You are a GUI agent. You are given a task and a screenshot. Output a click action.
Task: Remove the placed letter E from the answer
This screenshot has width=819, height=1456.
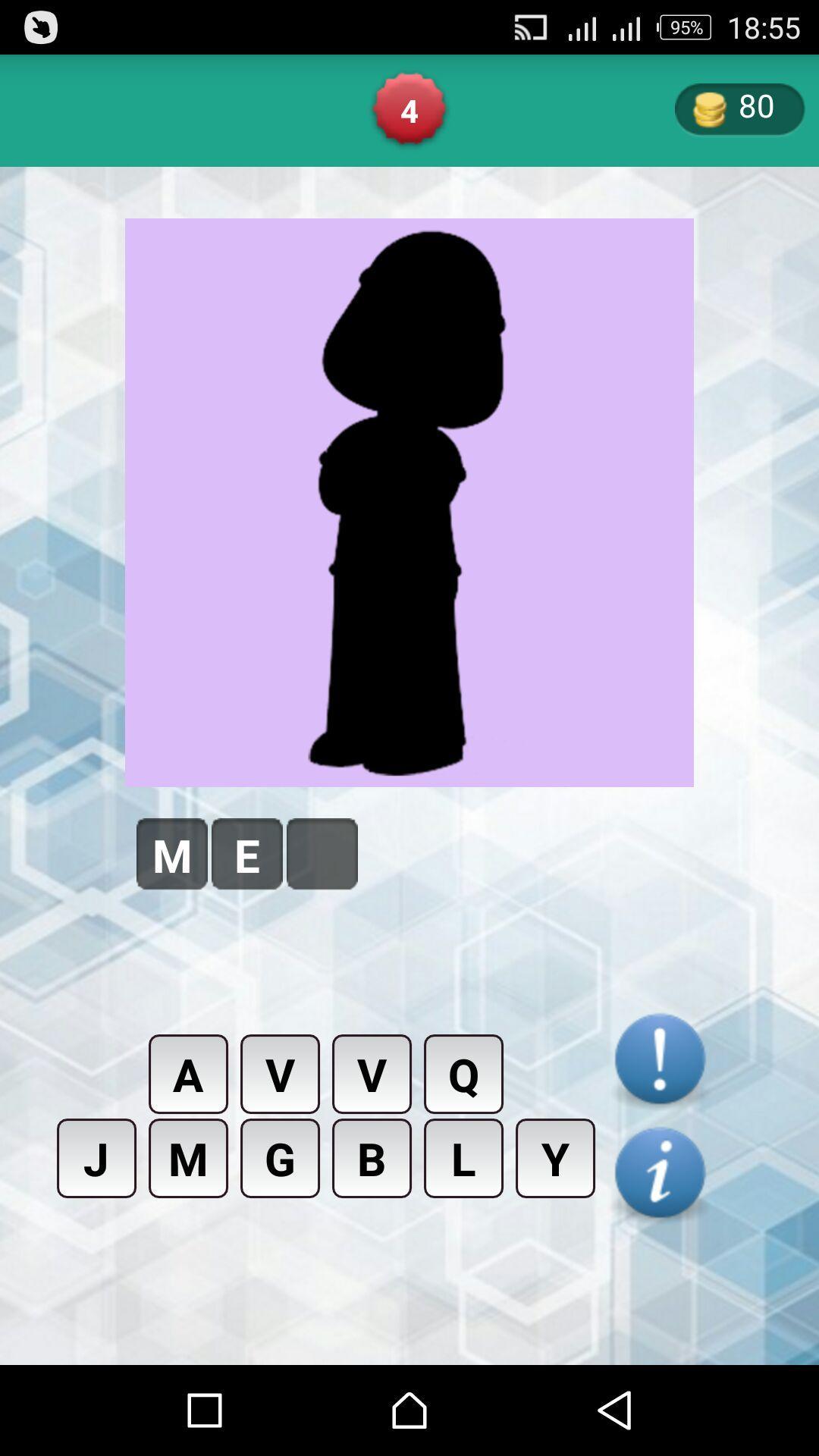click(247, 854)
